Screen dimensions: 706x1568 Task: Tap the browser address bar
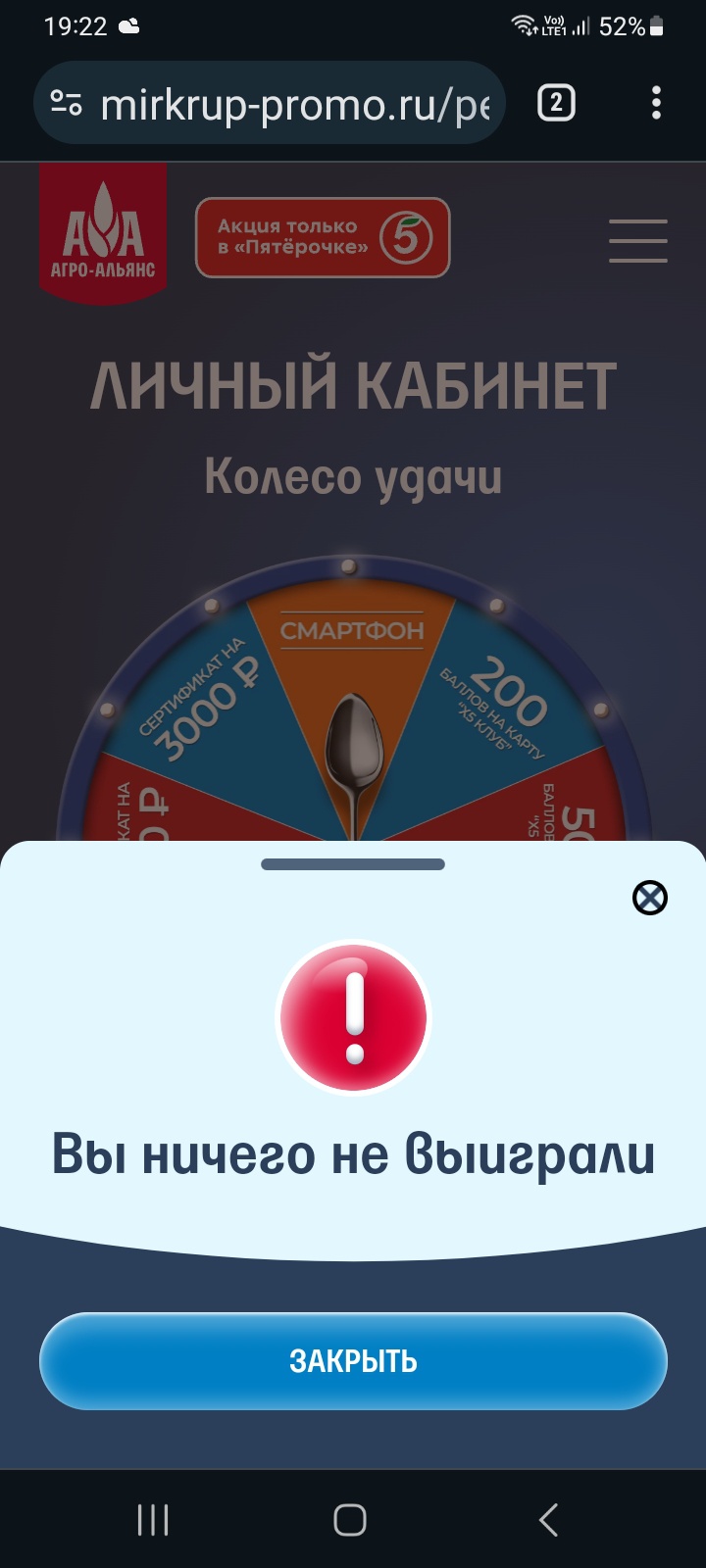click(294, 104)
